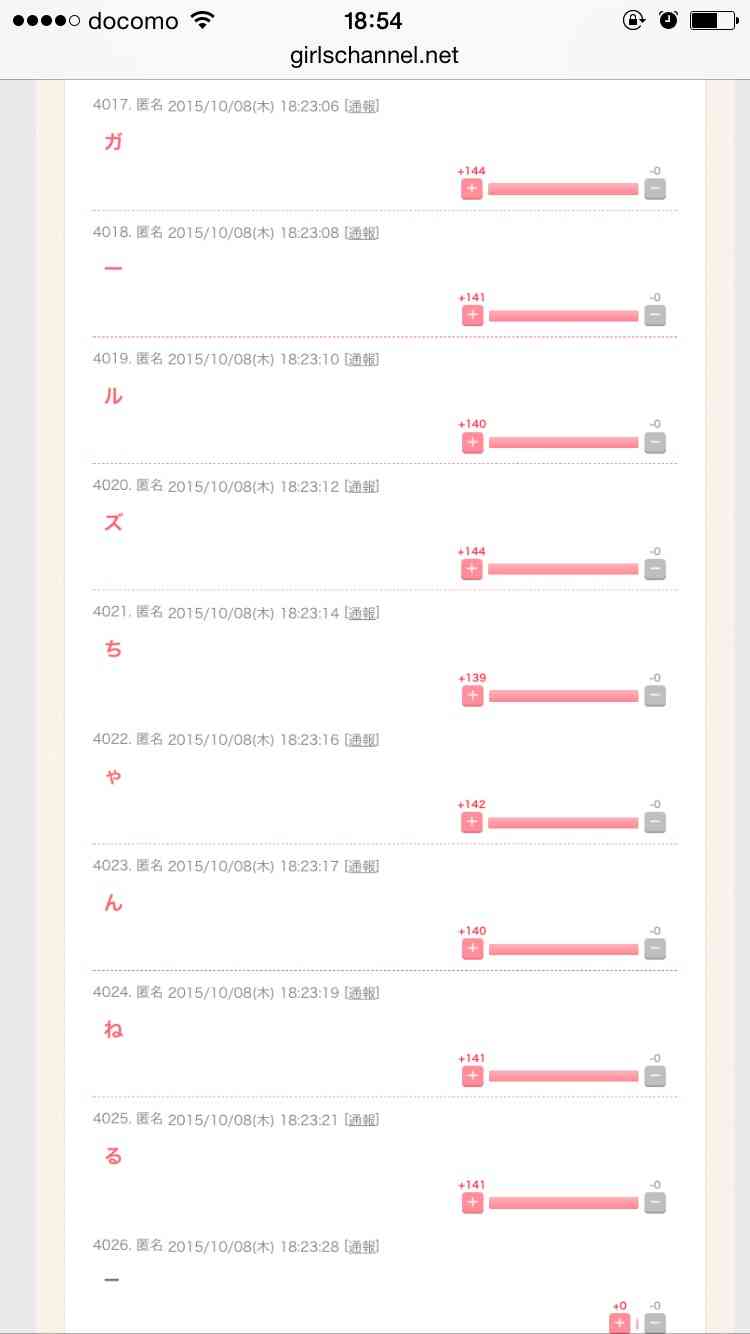Viewport: 750px width, 1334px height.
Task: Upvote comment 4025 with the plus button
Action: pos(472,1203)
